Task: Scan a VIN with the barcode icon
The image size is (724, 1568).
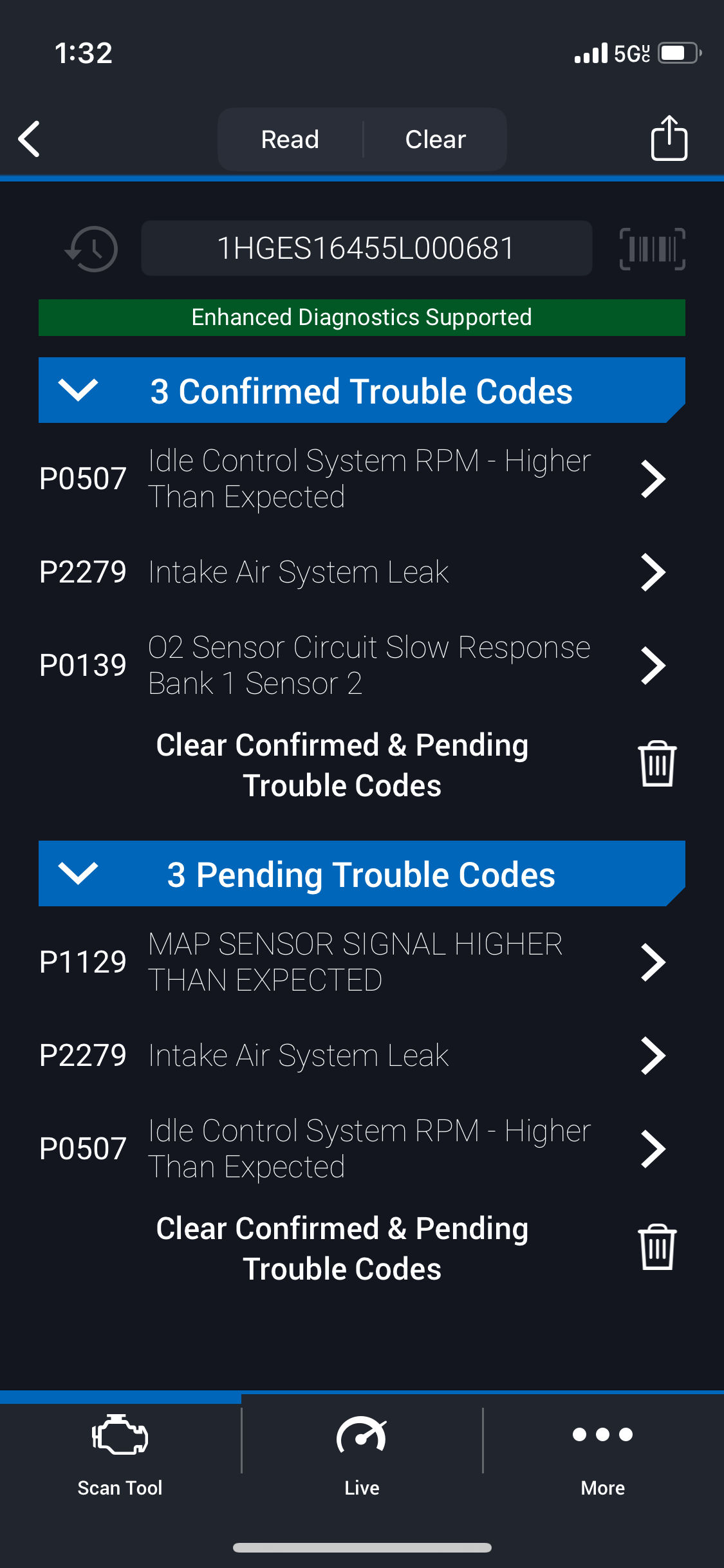Action: coord(652,248)
